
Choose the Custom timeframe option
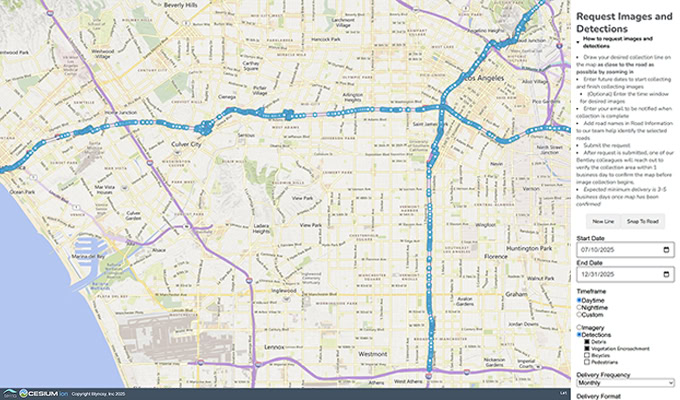580,315
